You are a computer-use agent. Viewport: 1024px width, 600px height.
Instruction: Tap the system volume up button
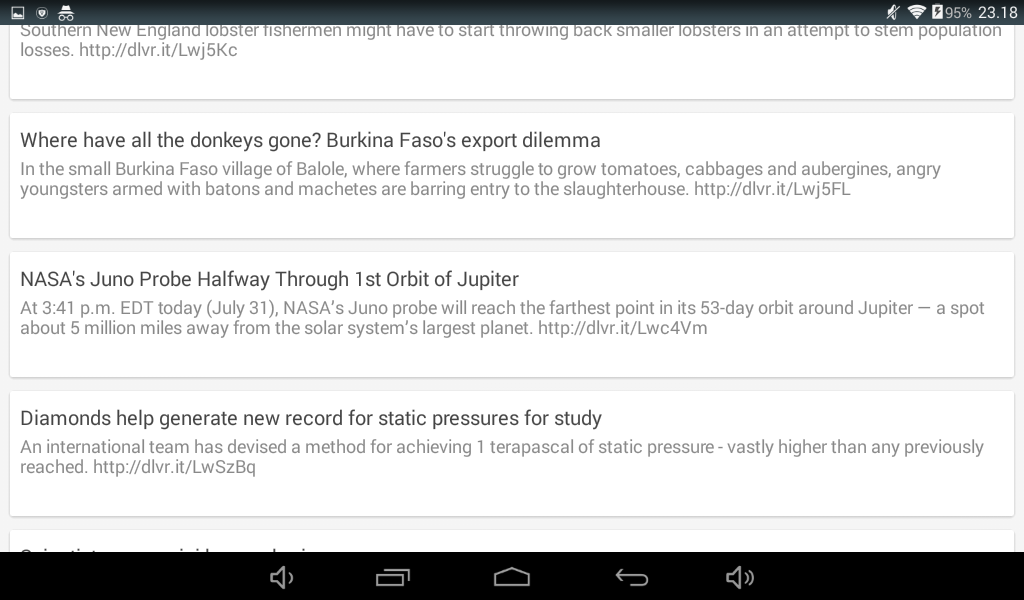pyautogui.click(x=740, y=577)
